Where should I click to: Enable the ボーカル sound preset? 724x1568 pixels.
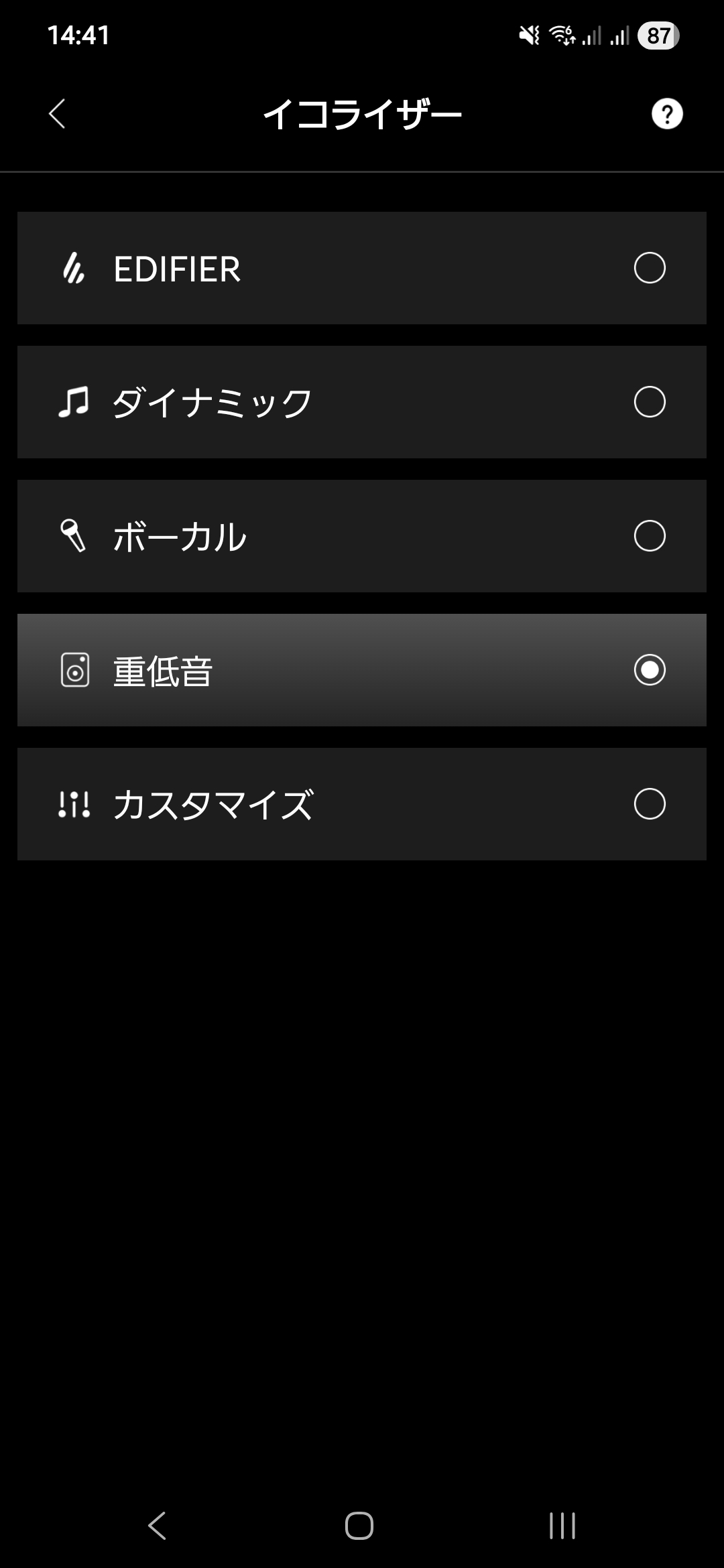(x=650, y=535)
